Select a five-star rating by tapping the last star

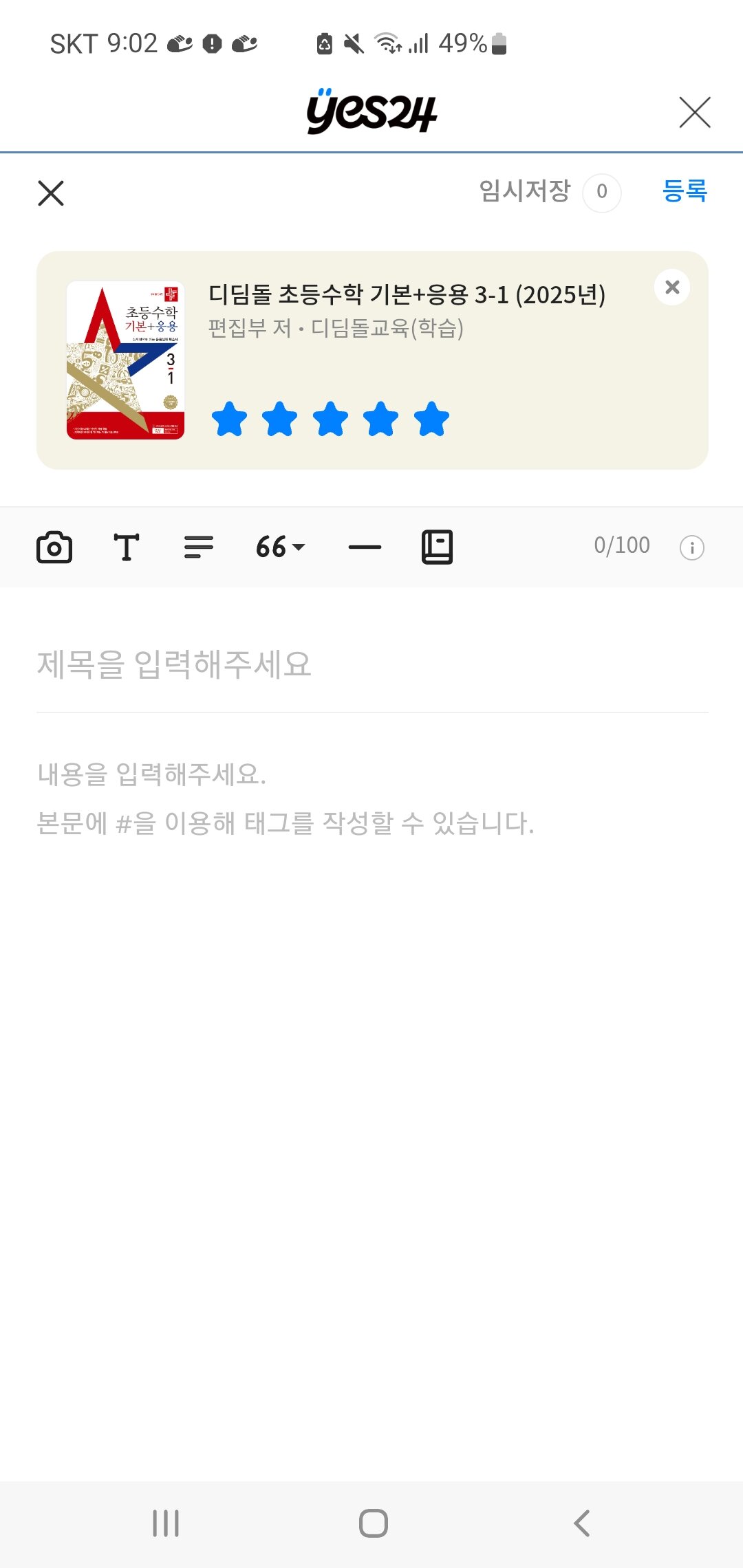[431, 419]
